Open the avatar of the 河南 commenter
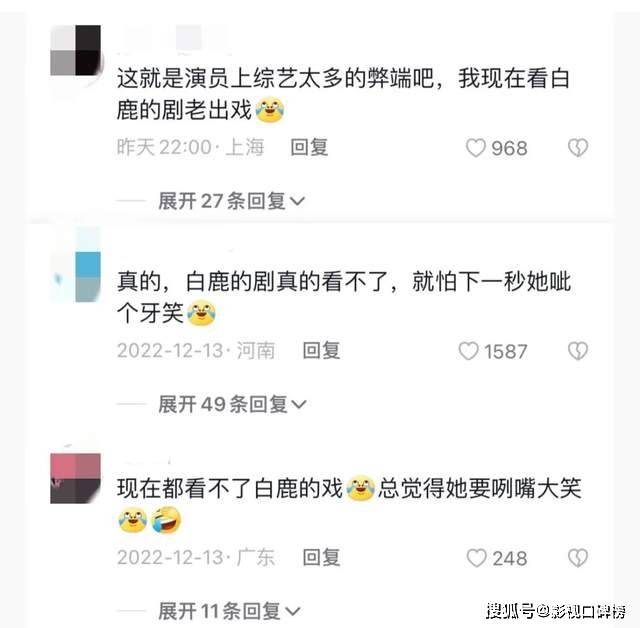This screenshot has width=640, height=628. click(x=76, y=263)
